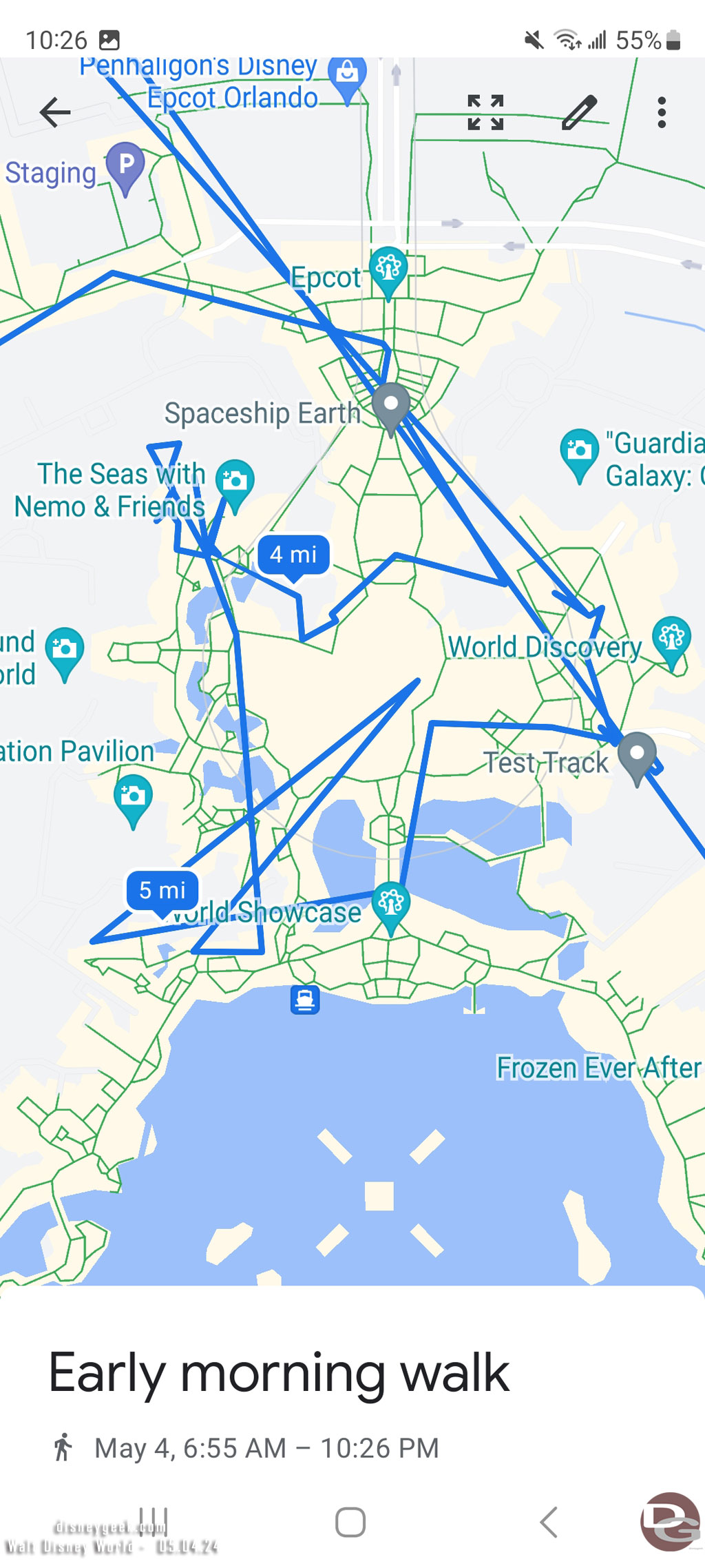Edit the walk with the pencil icon
The width and height of the screenshot is (705, 1568).
[x=579, y=112]
